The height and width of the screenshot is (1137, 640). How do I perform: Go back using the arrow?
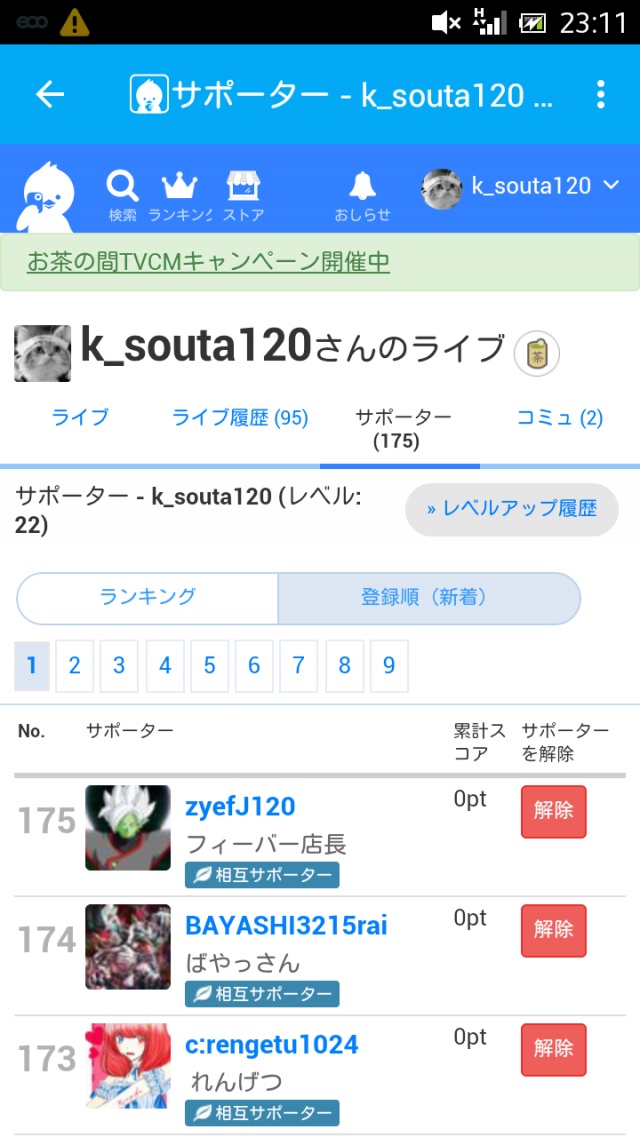tap(49, 94)
